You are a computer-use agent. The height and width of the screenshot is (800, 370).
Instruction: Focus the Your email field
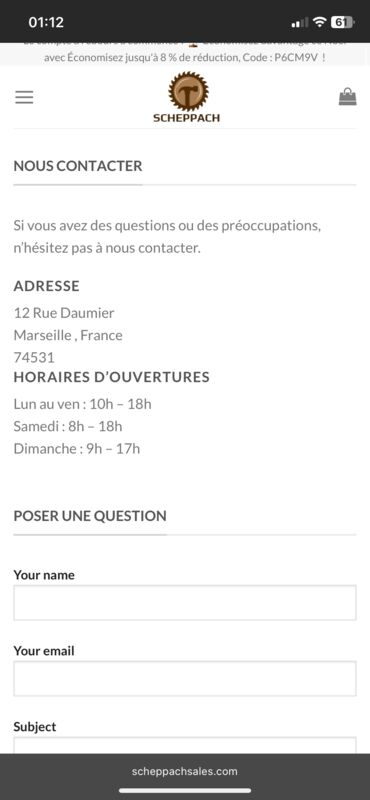[185, 679]
